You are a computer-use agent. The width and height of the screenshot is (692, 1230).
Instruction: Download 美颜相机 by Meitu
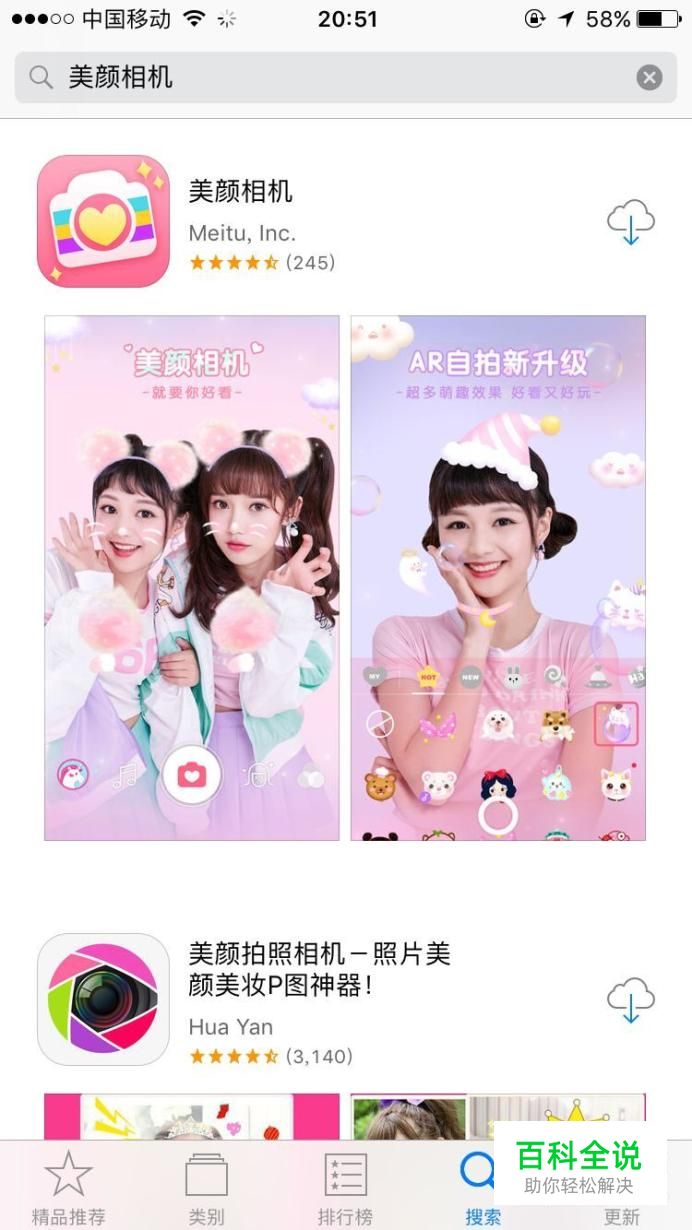631,222
